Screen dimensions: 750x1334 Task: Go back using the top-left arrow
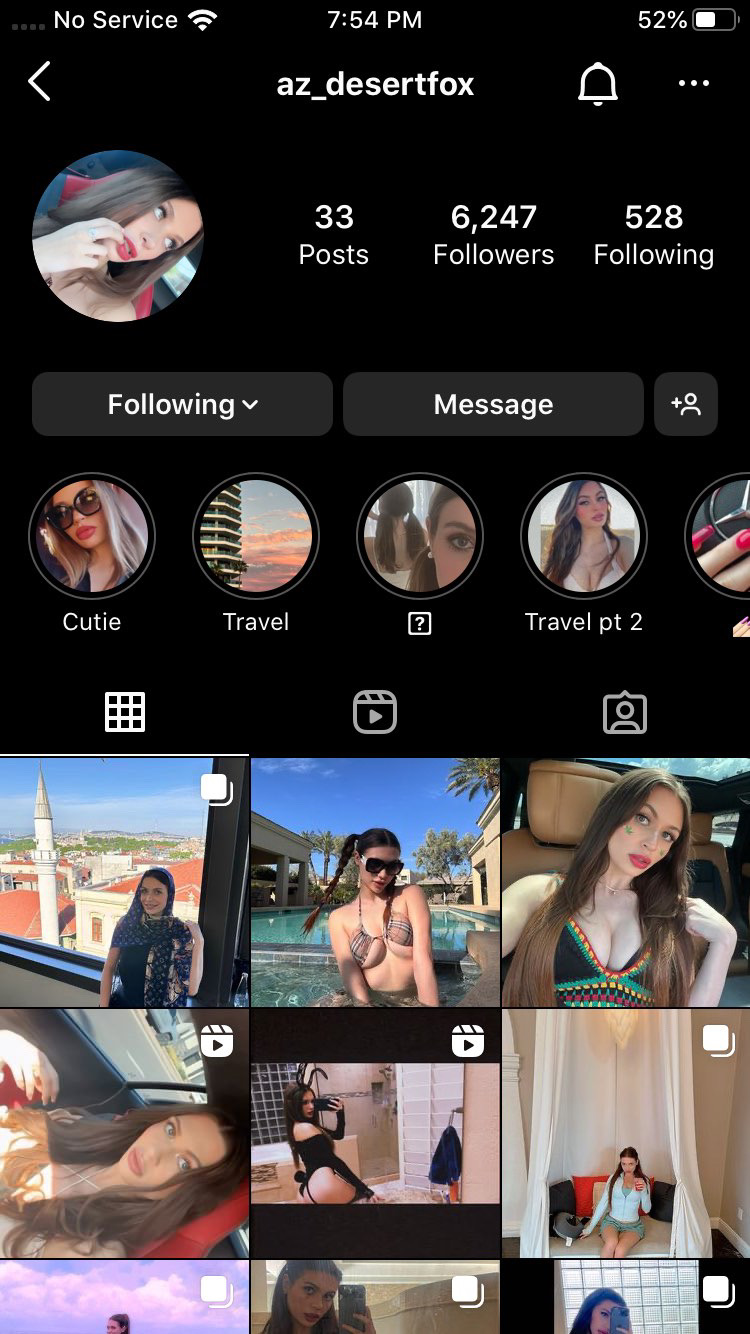(39, 82)
